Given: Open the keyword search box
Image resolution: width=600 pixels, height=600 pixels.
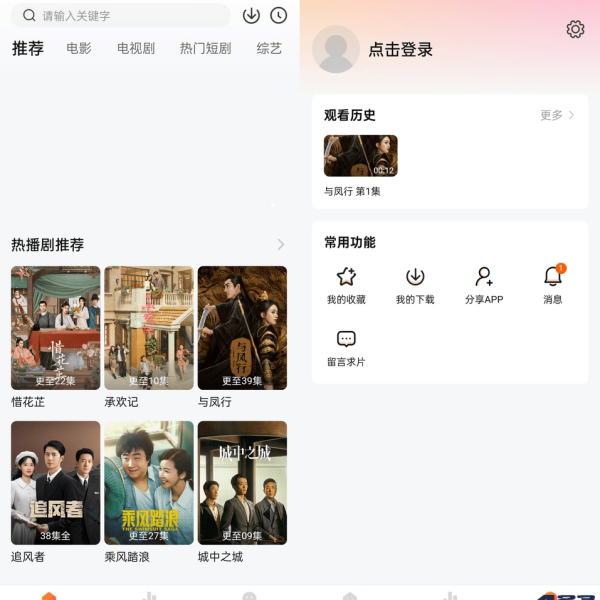Looking at the screenshot, I should (x=120, y=16).
